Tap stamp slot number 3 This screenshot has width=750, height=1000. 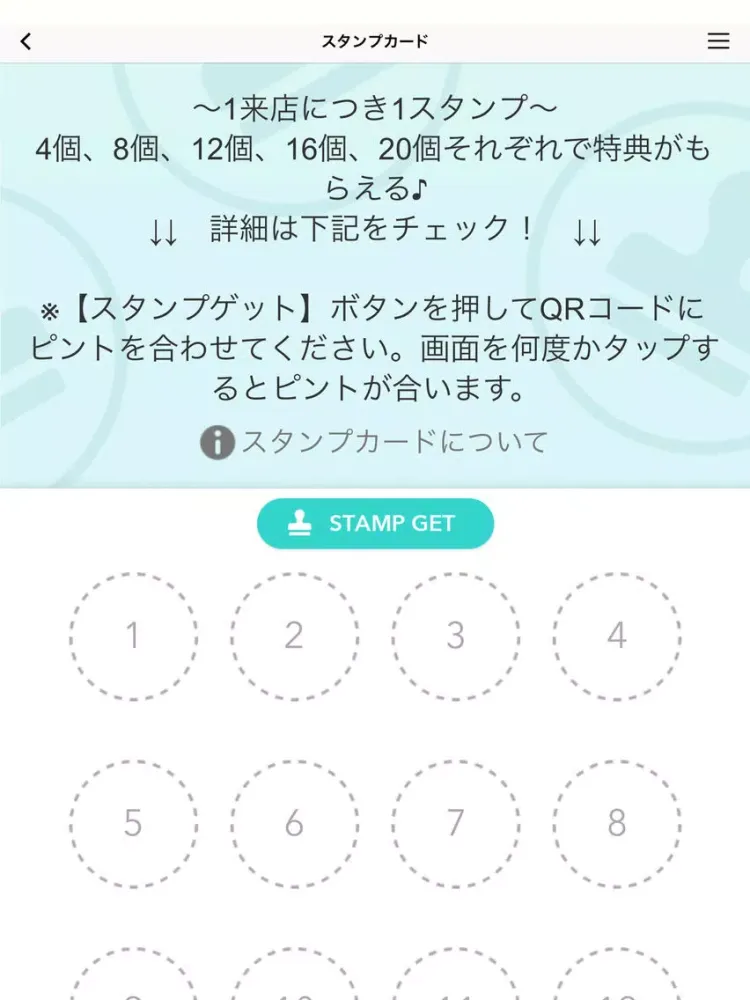pos(456,635)
